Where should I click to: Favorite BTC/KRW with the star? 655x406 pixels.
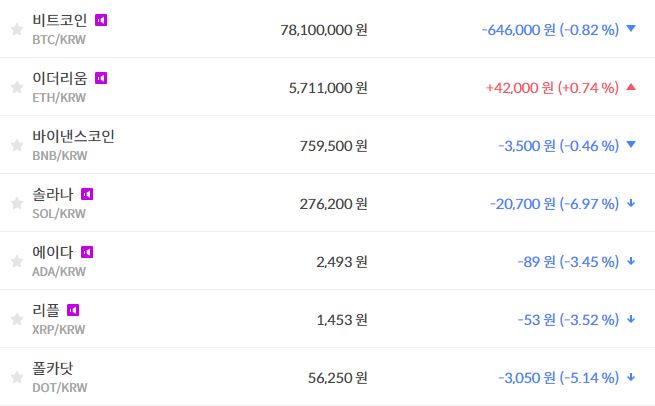(16, 29)
